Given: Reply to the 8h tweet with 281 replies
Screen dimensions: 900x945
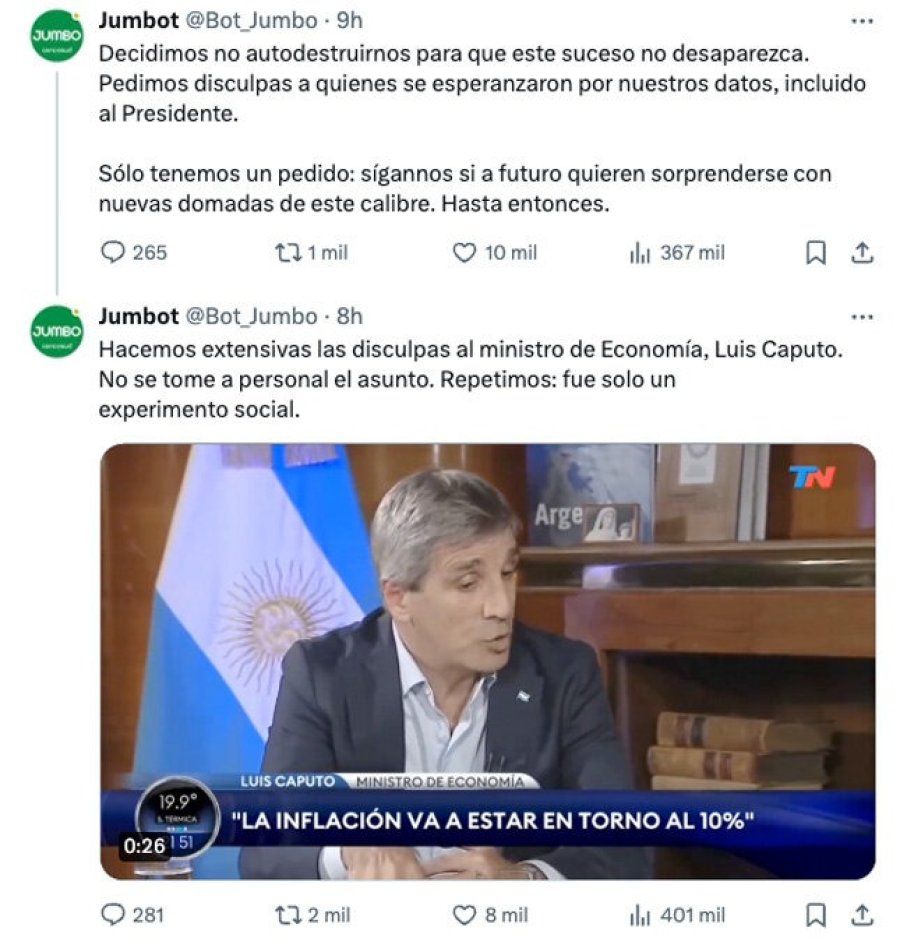Looking at the screenshot, I should 113,915.
